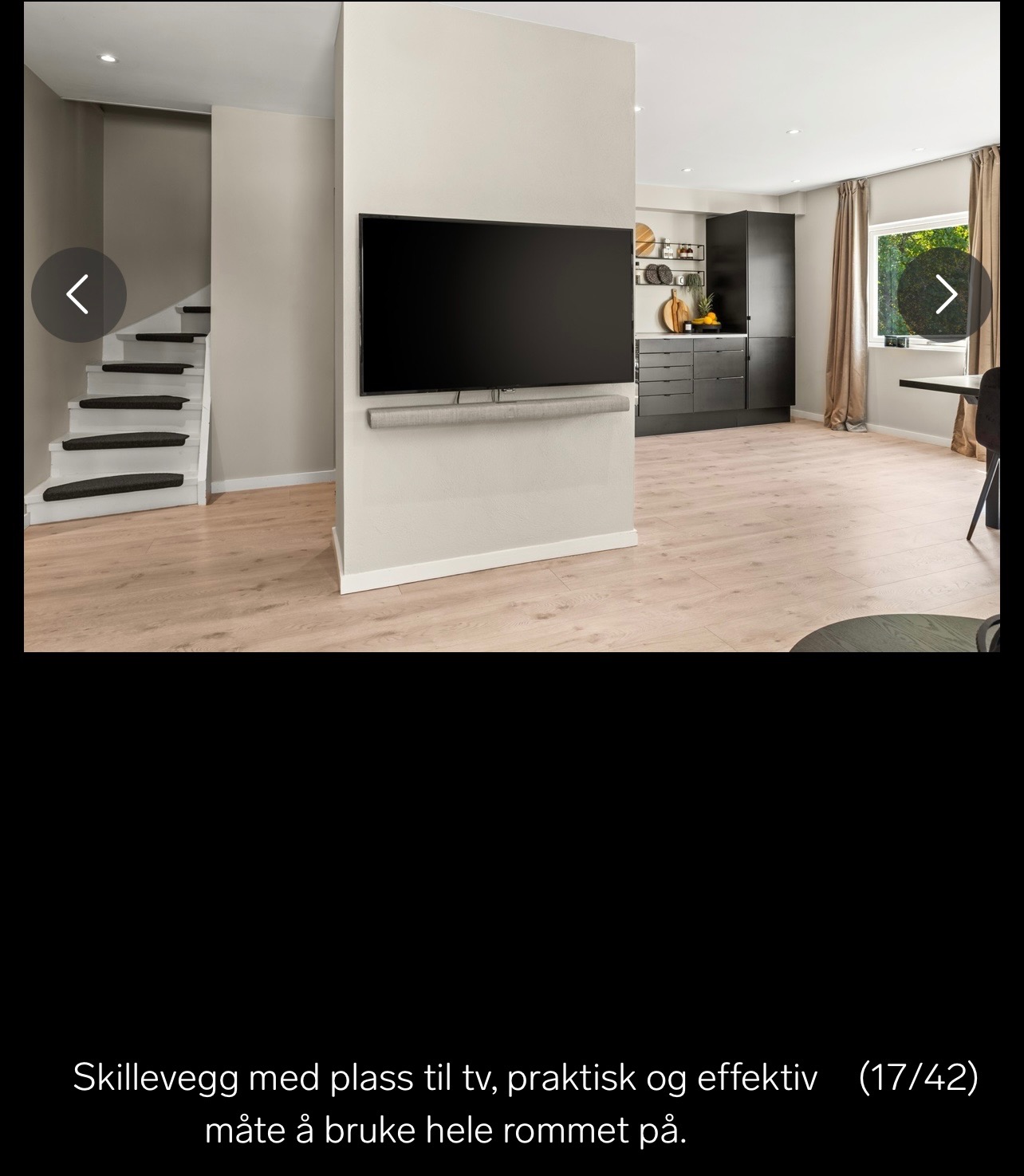Tap the room photo in the gallery
The width and height of the screenshot is (1024, 1176).
click(x=511, y=399)
